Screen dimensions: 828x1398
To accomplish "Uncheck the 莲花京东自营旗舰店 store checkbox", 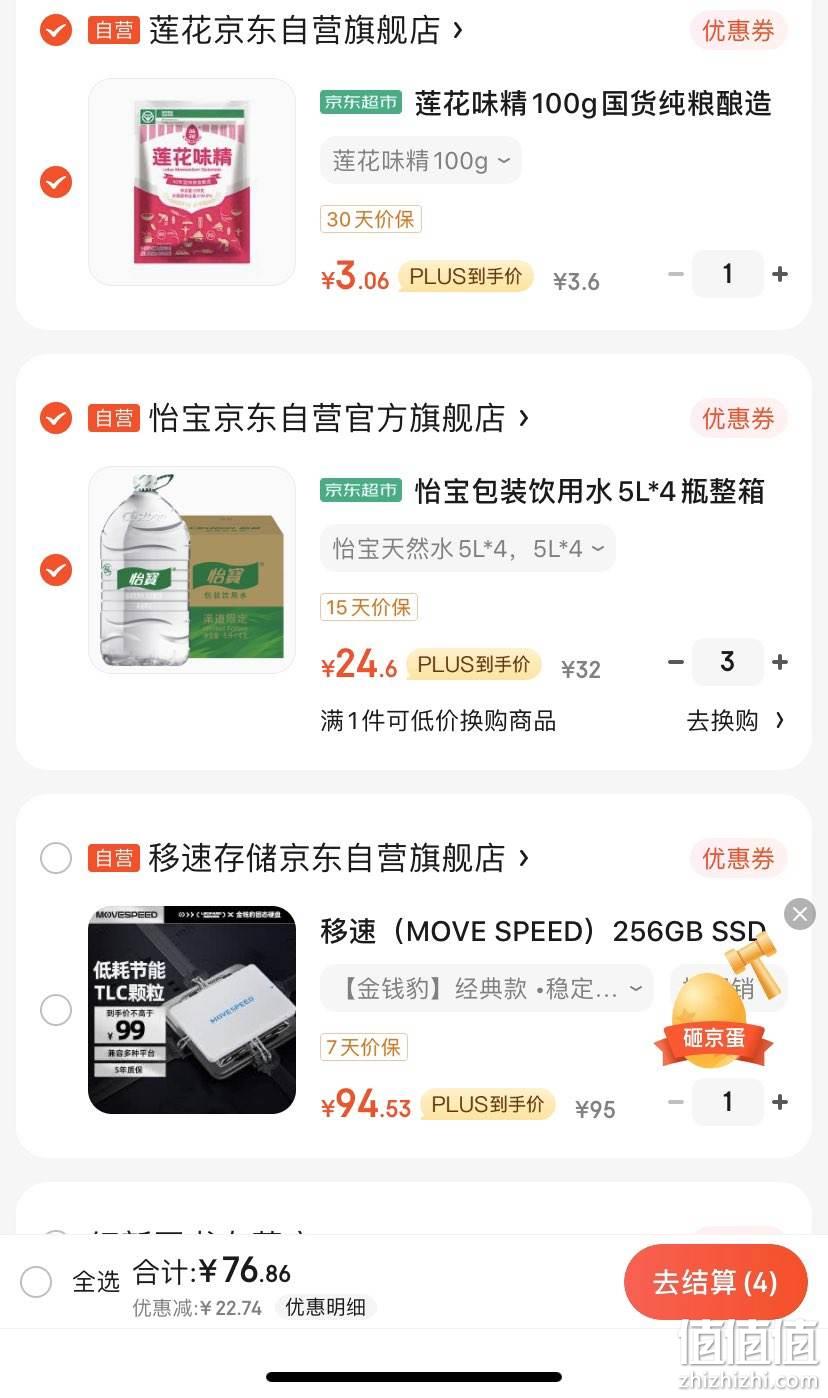I will (x=56, y=31).
